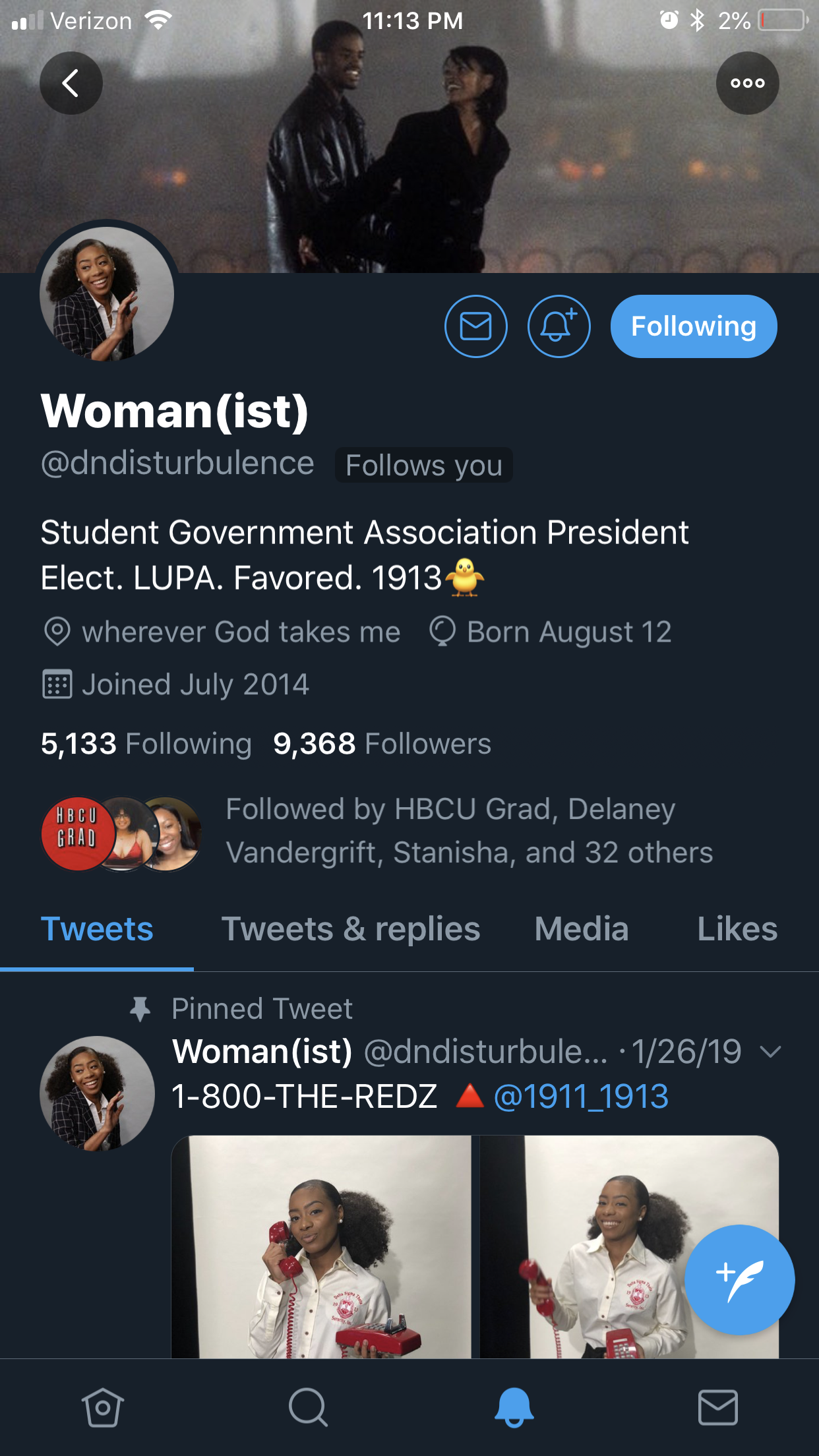Select the Tweets tab
The image size is (819, 1456).
[97, 929]
